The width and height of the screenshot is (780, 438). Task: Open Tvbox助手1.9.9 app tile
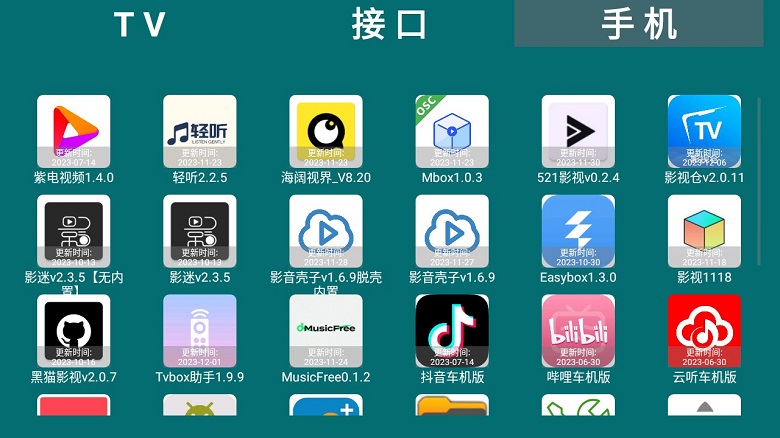tap(200, 331)
